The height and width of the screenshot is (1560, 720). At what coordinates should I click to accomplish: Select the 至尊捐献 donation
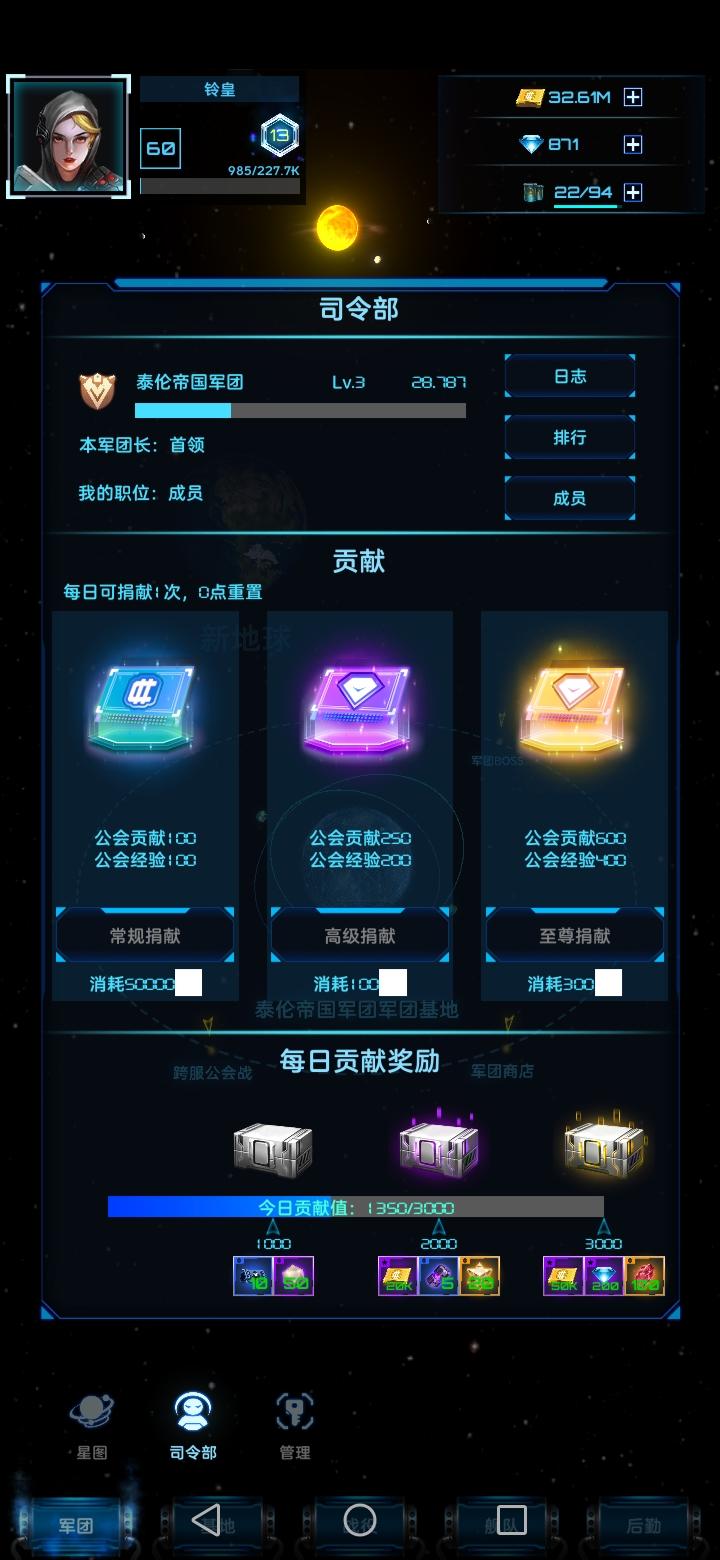click(574, 936)
